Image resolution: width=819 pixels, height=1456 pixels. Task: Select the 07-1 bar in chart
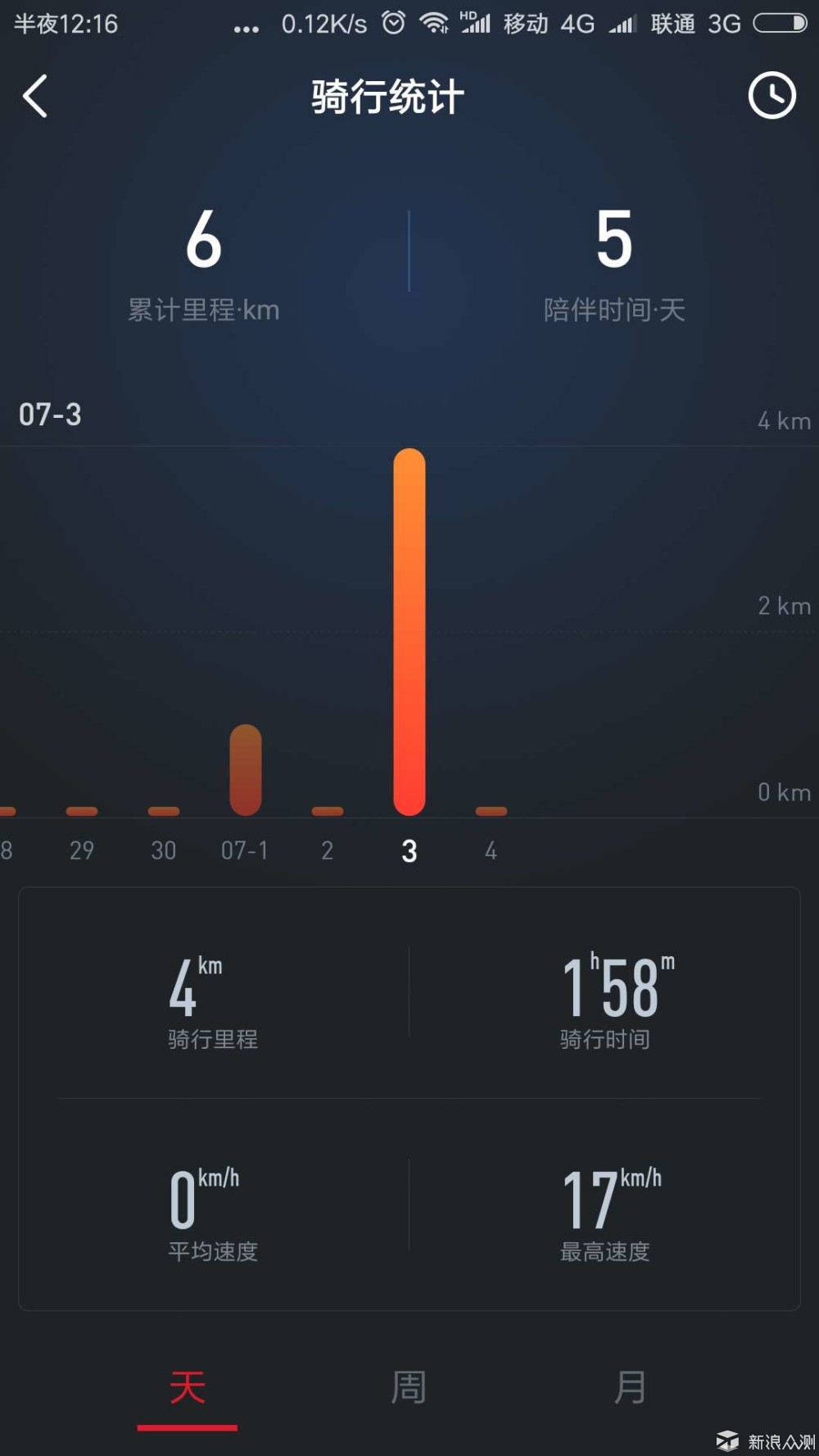(246, 770)
